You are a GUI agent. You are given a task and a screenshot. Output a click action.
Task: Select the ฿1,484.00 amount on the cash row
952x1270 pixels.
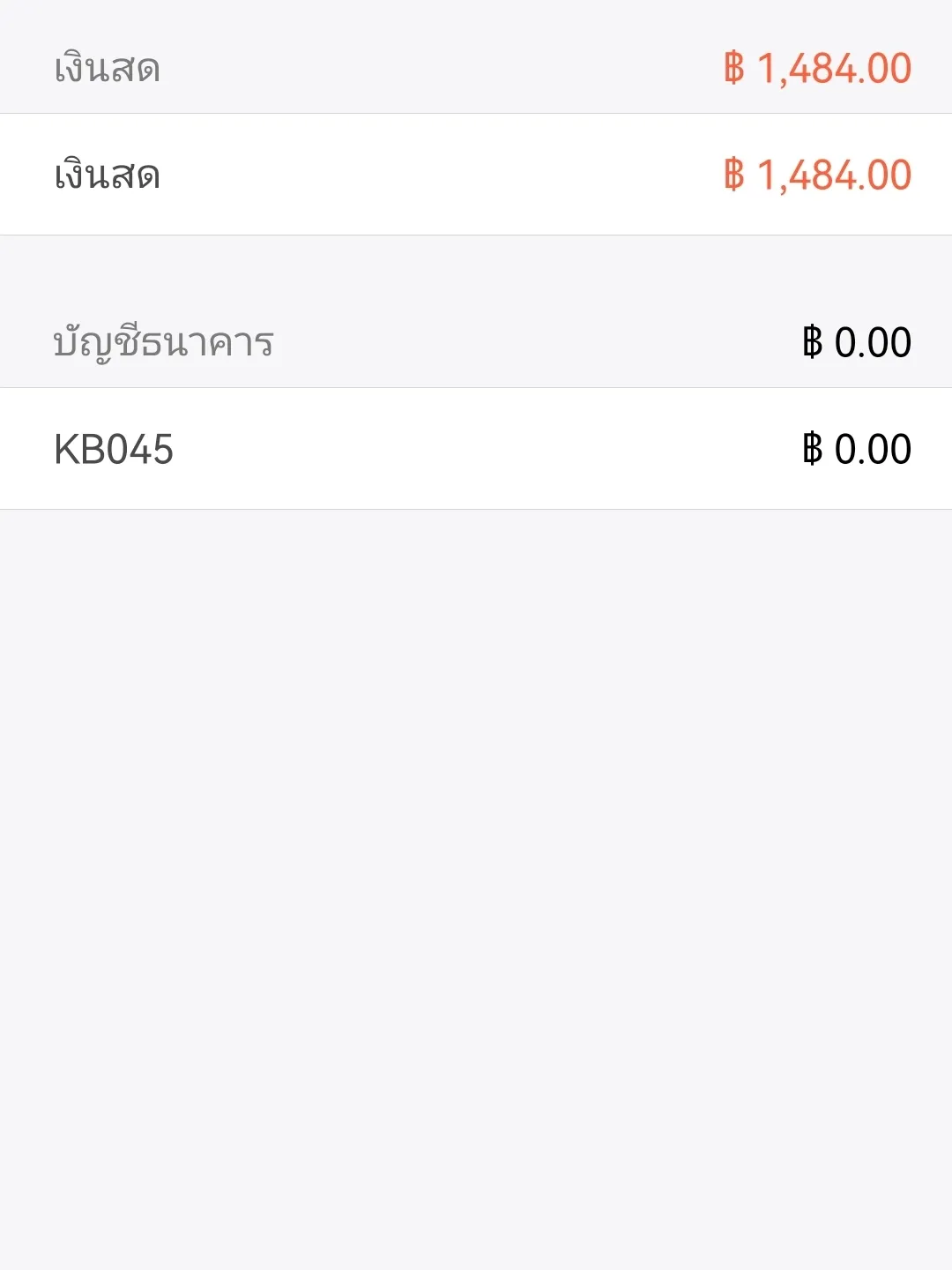tap(821, 174)
